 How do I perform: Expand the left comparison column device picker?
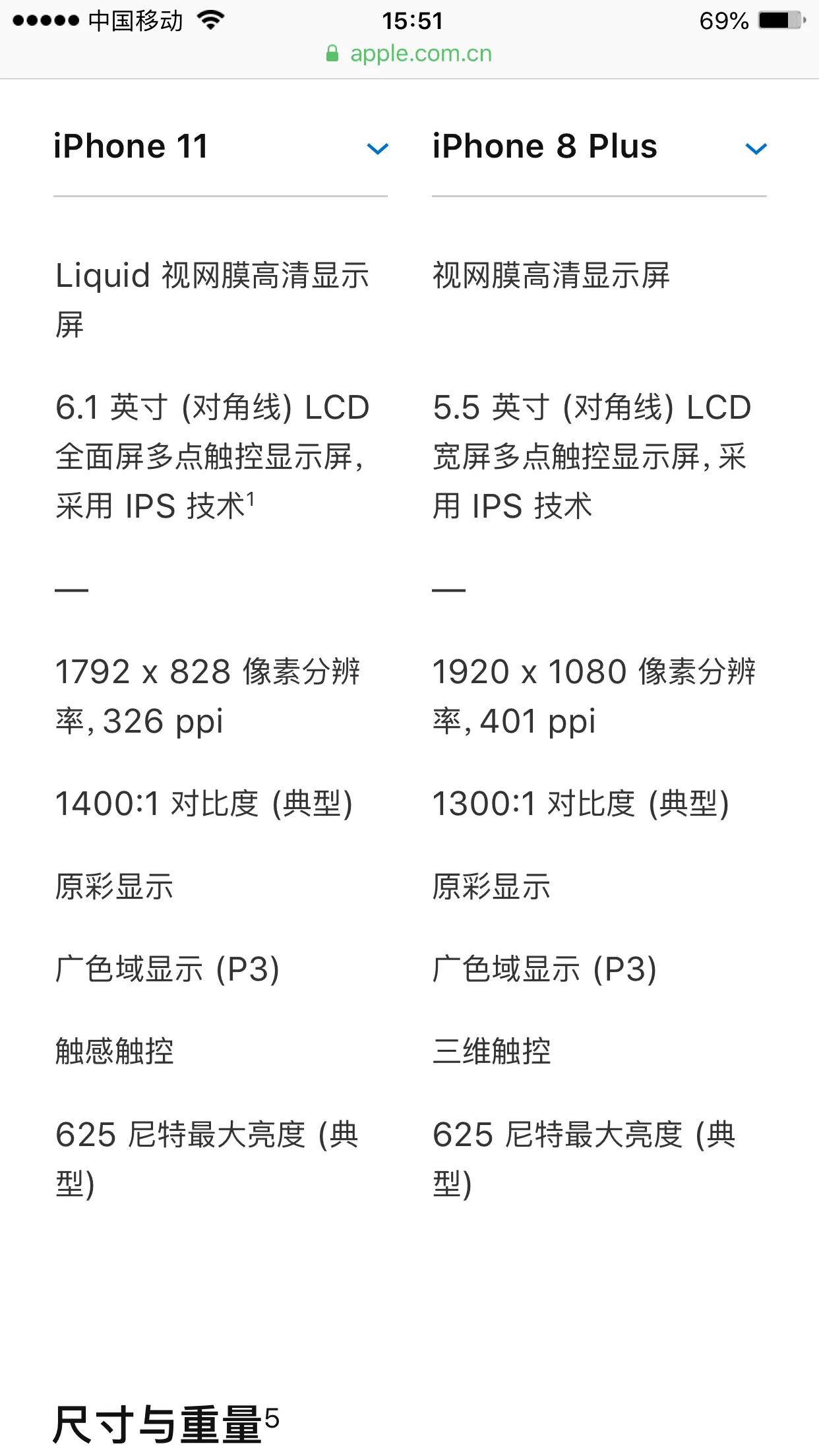click(x=377, y=150)
